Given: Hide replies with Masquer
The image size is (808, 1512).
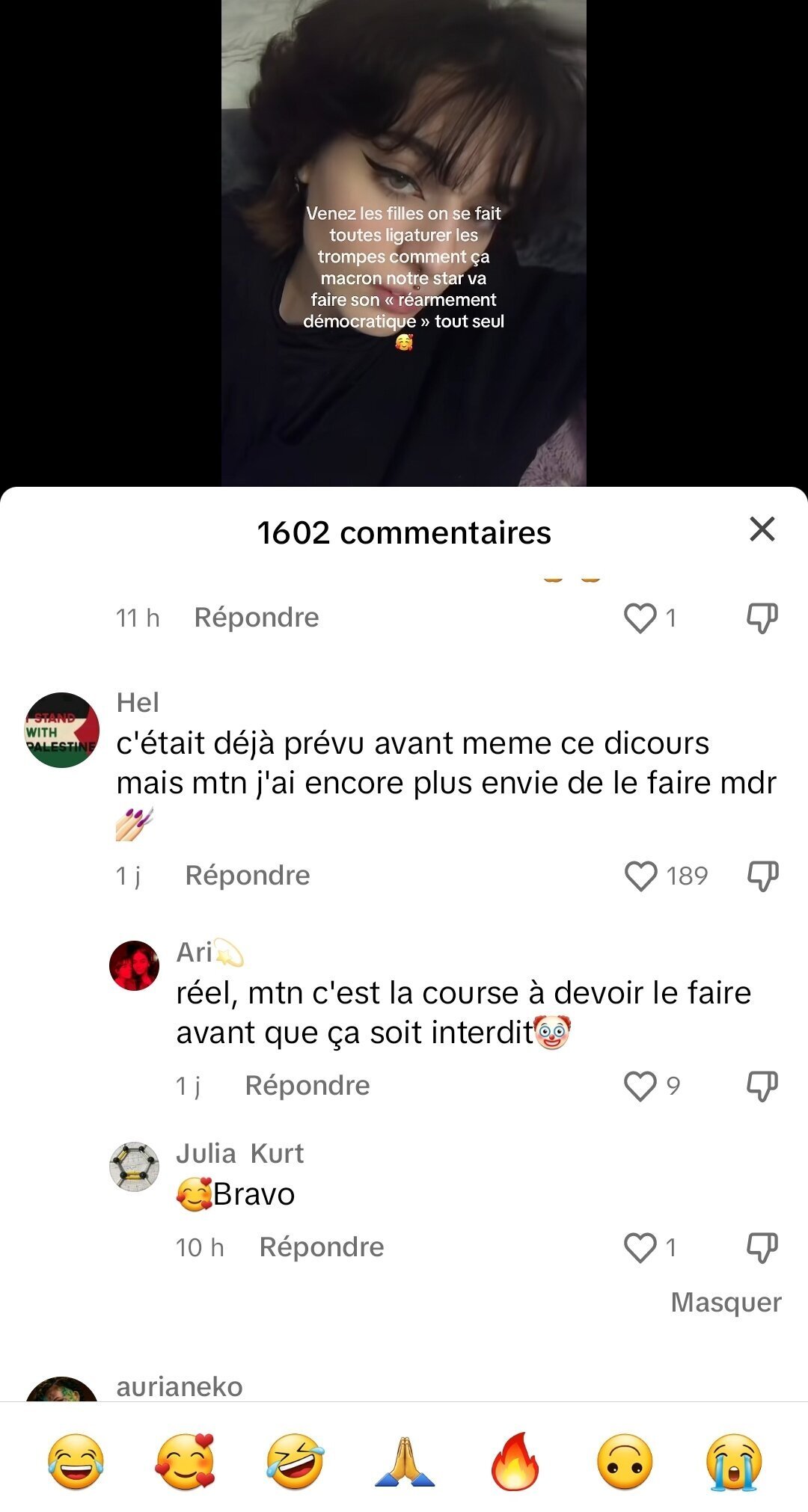Looking at the screenshot, I should pos(725,1303).
